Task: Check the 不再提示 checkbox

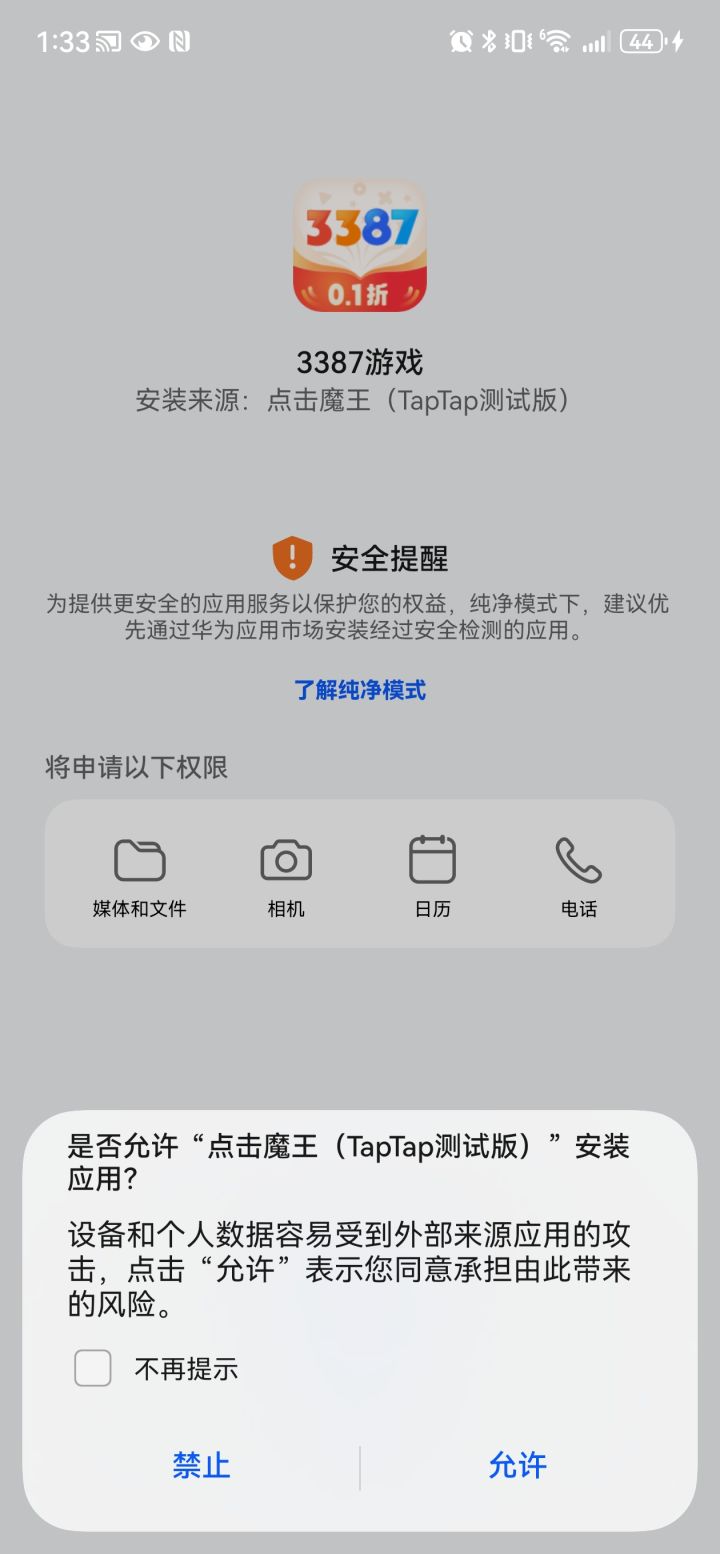Action: tap(92, 1368)
